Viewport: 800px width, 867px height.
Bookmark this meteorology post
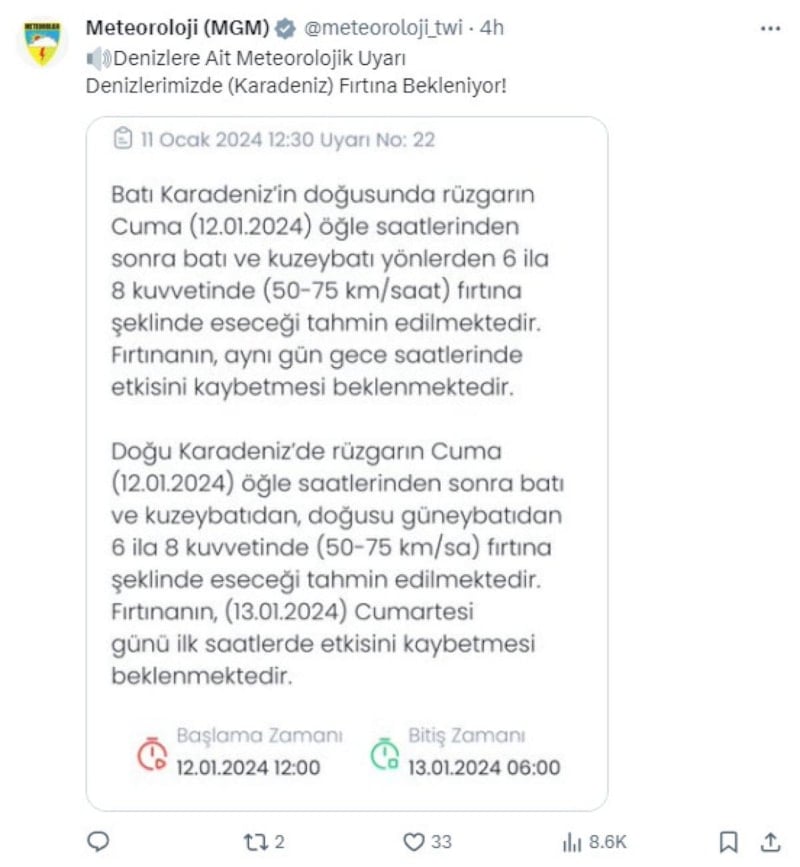click(x=729, y=841)
